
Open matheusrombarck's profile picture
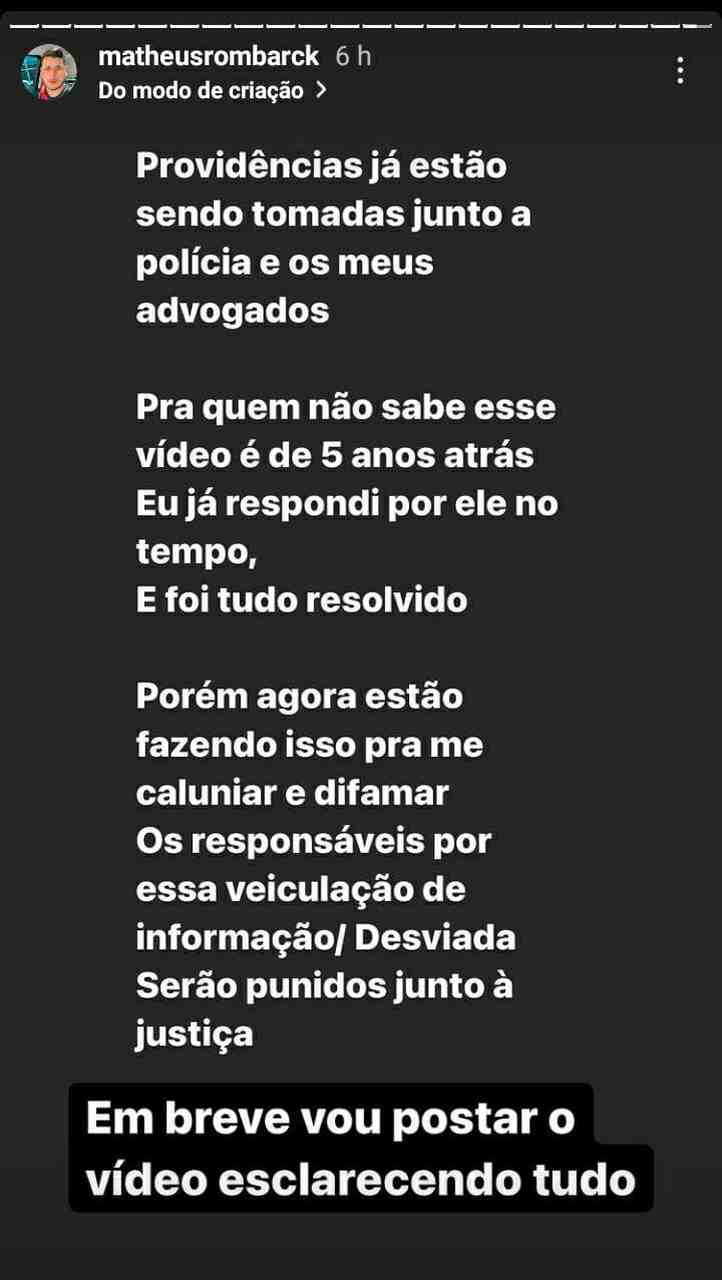49,72
